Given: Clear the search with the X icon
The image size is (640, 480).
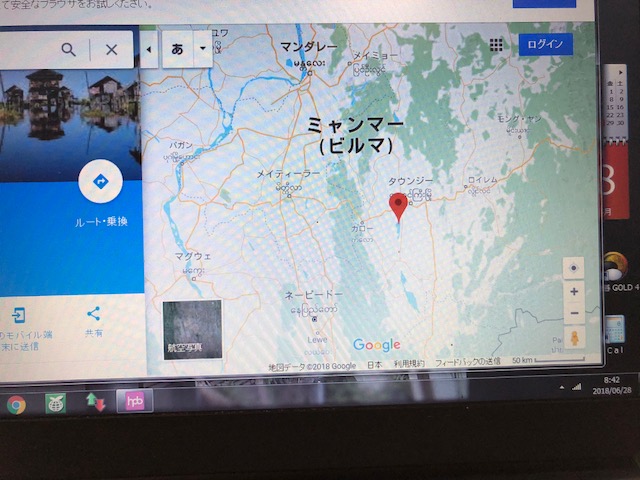Looking at the screenshot, I should point(111,49).
